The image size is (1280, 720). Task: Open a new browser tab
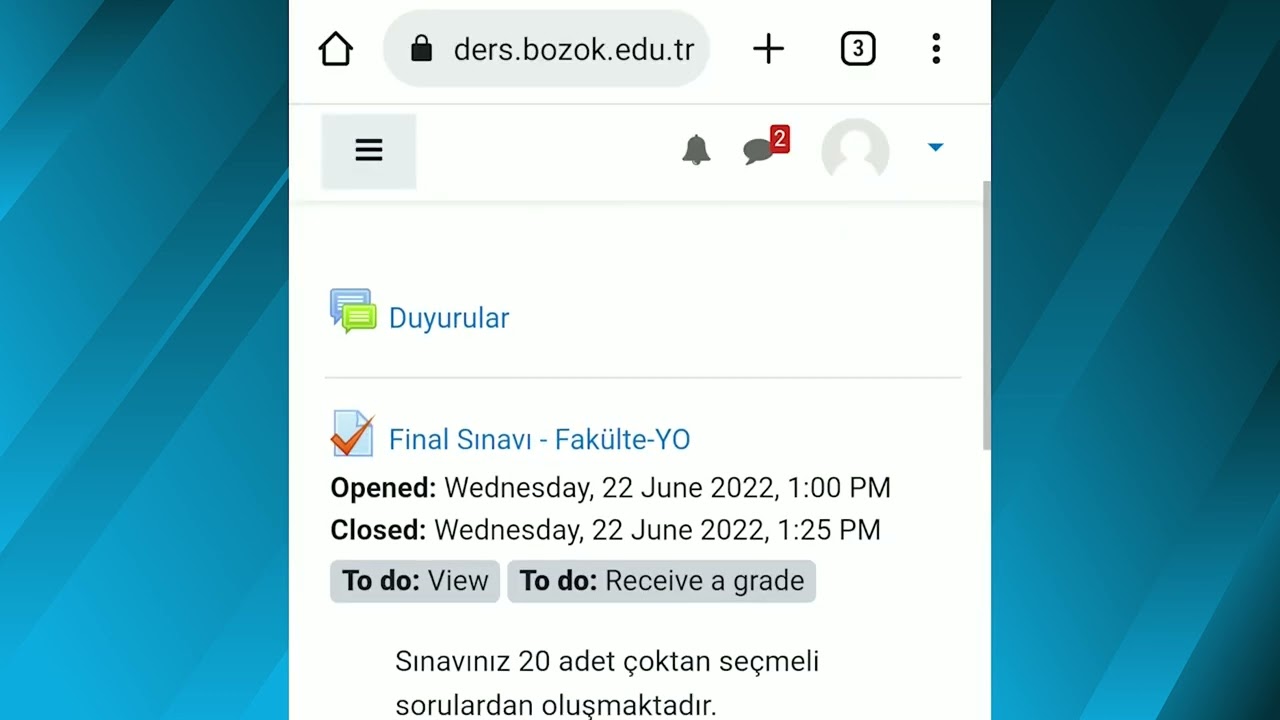point(768,49)
